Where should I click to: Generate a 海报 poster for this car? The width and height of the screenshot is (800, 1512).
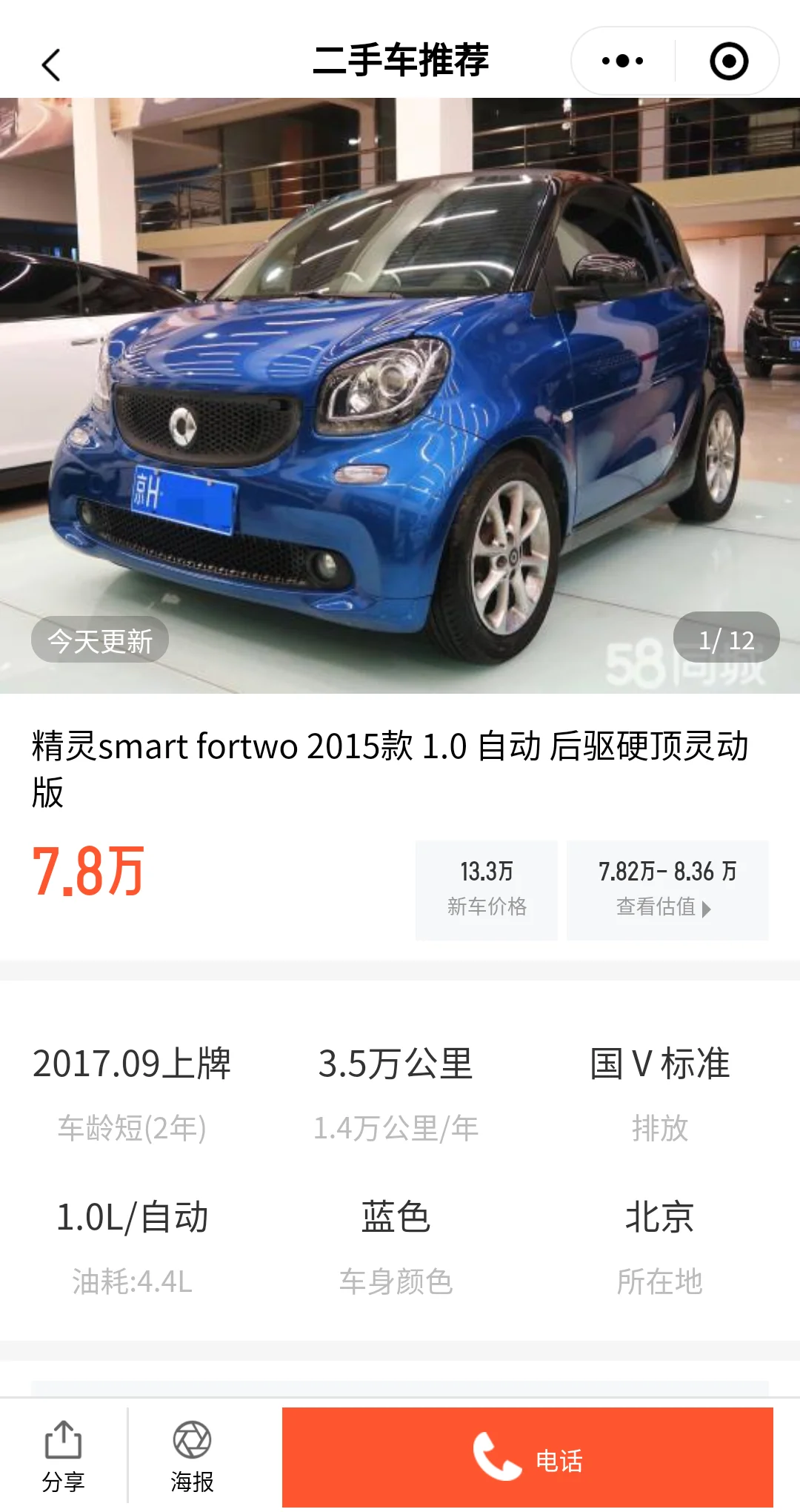(192, 1456)
